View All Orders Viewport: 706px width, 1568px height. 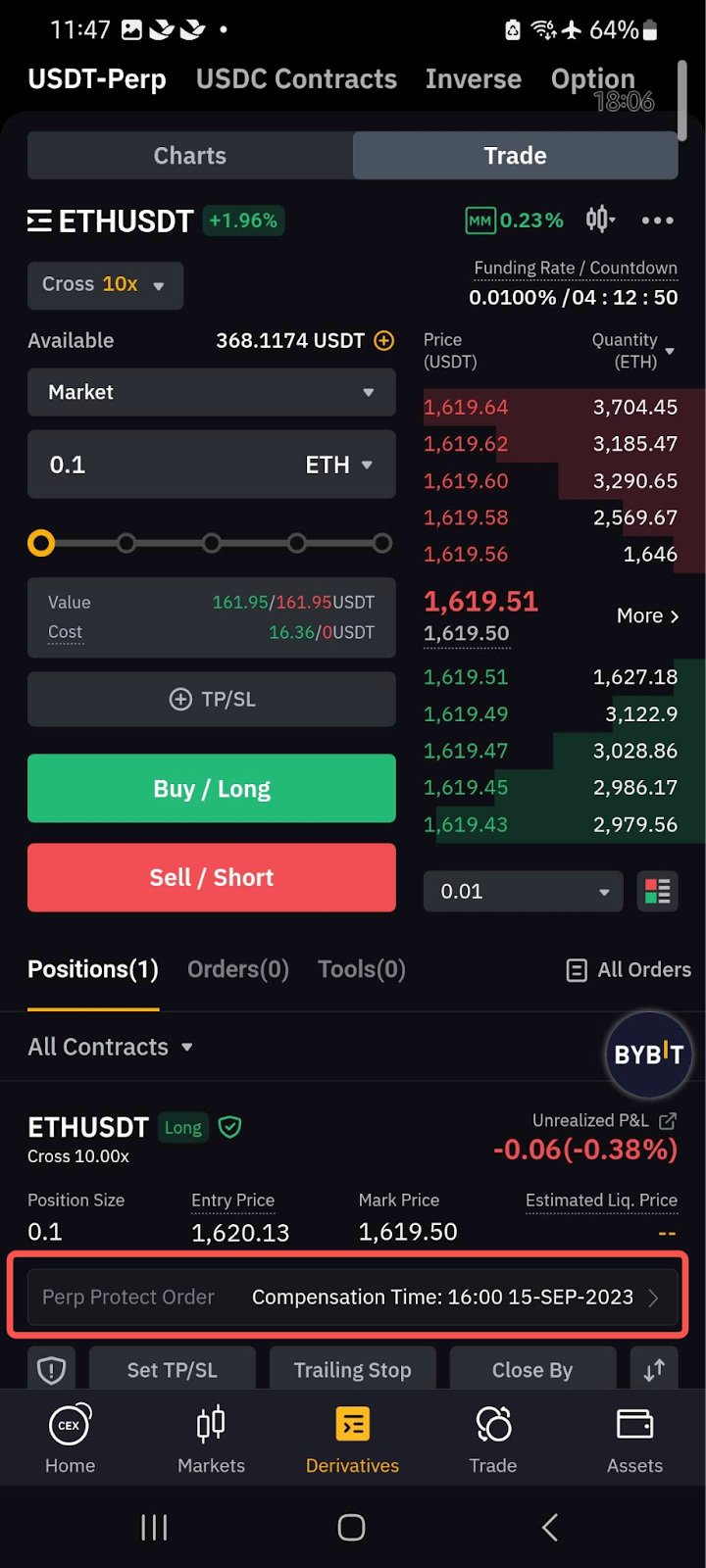pyautogui.click(x=630, y=969)
